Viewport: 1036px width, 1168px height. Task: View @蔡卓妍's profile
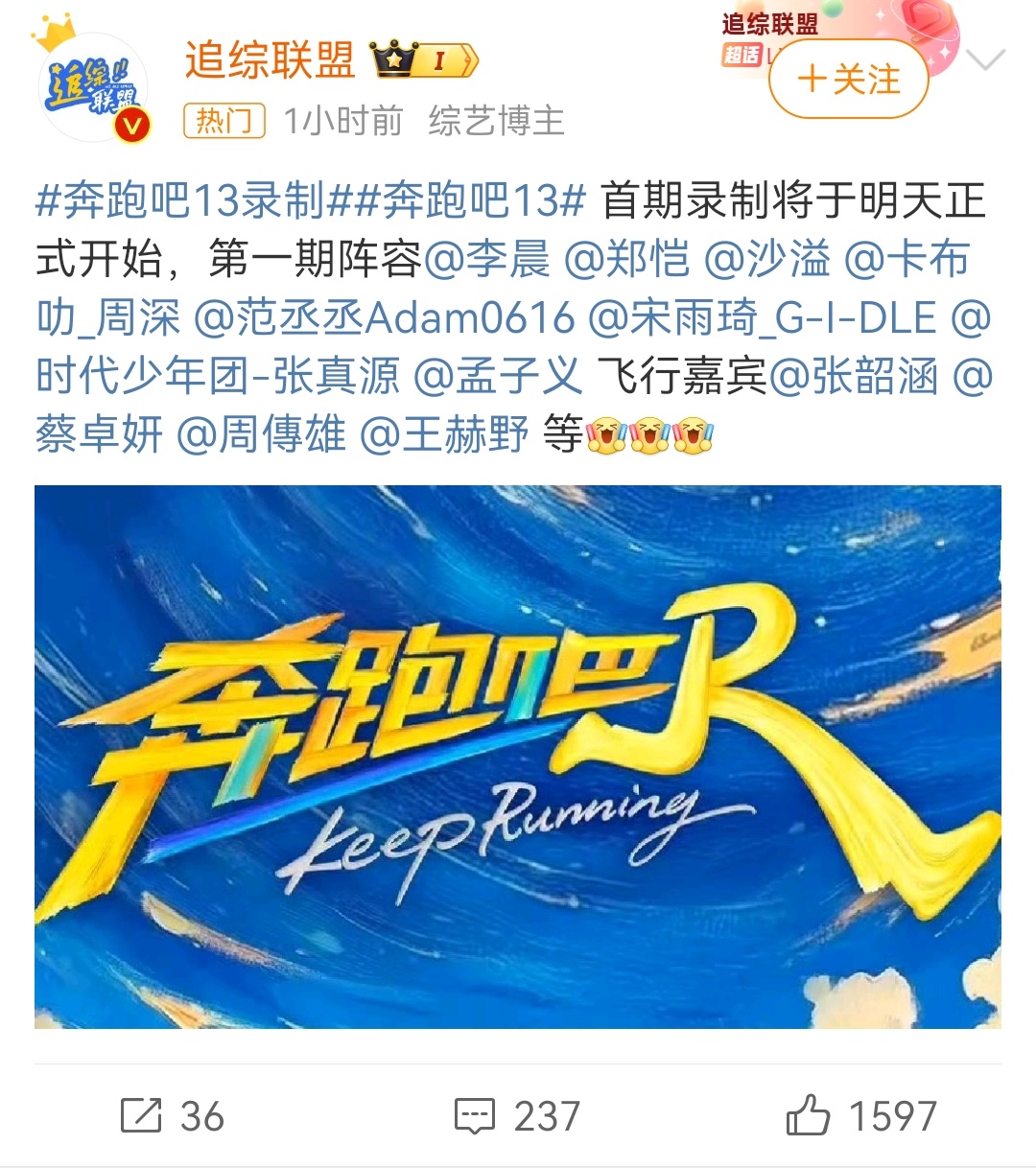[100, 435]
